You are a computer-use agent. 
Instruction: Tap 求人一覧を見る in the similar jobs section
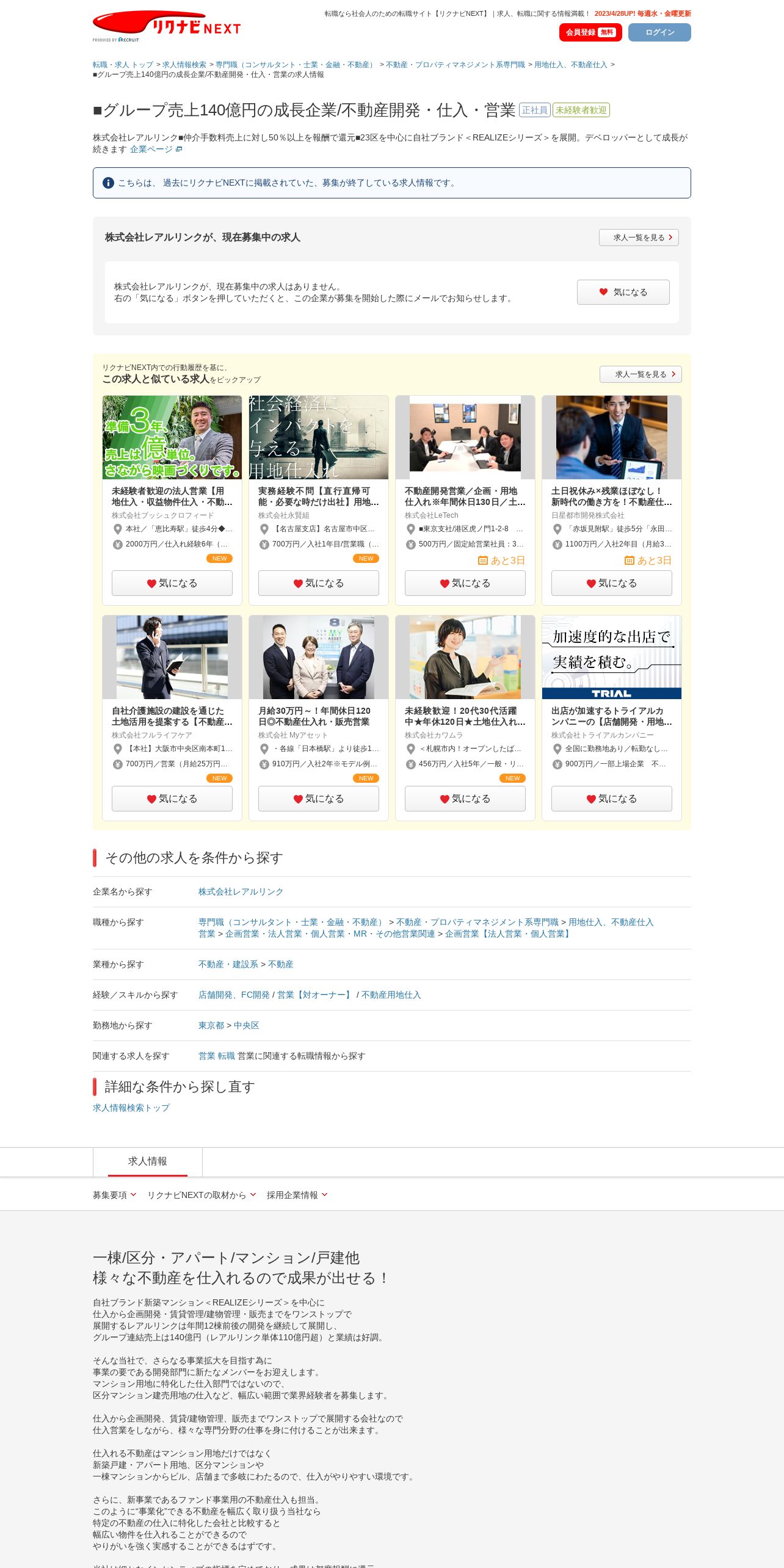click(x=641, y=374)
